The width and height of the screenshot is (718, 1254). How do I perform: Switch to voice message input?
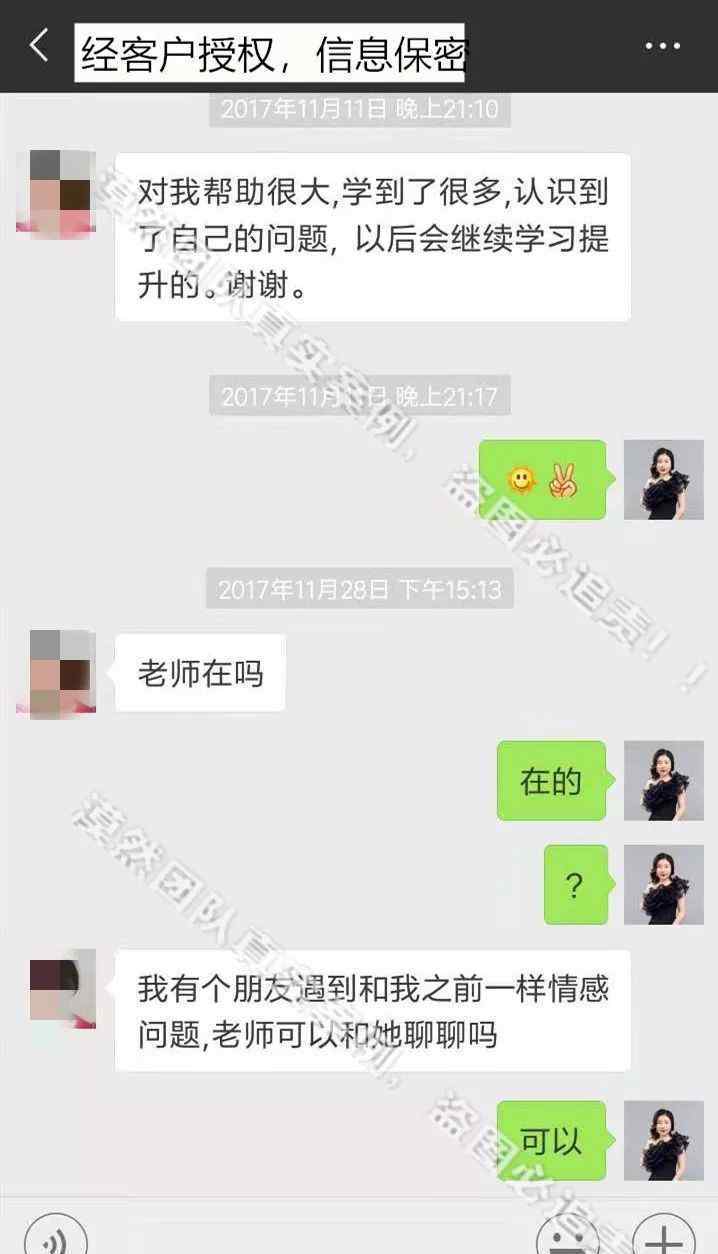[56, 1235]
